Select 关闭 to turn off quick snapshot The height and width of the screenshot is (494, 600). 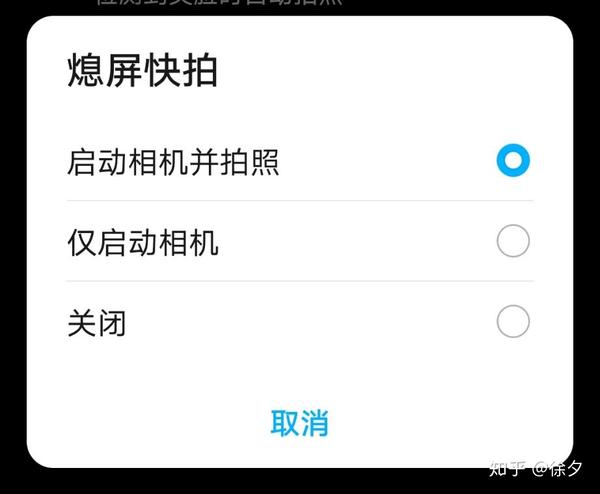[x=300, y=322]
